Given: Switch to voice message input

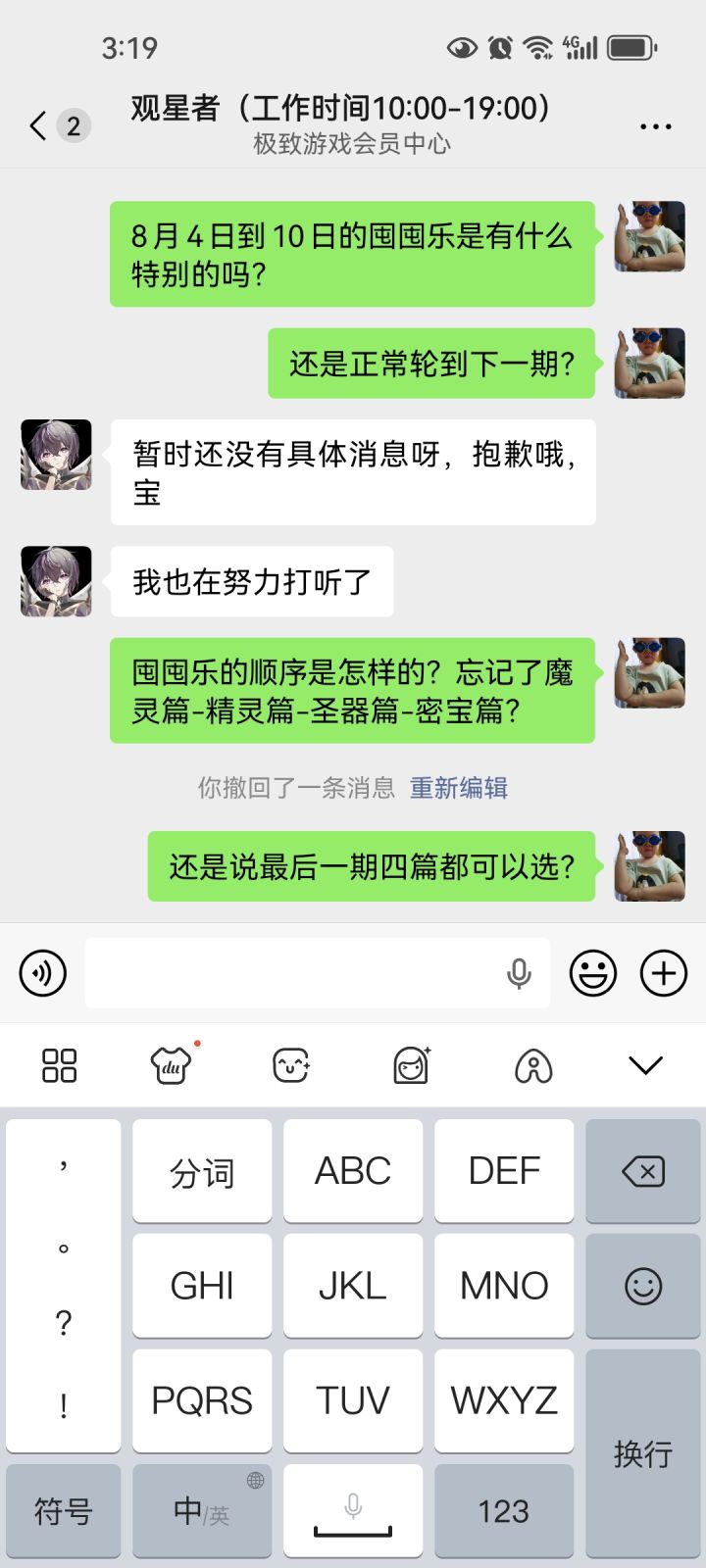Looking at the screenshot, I should click(x=43, y=973).
